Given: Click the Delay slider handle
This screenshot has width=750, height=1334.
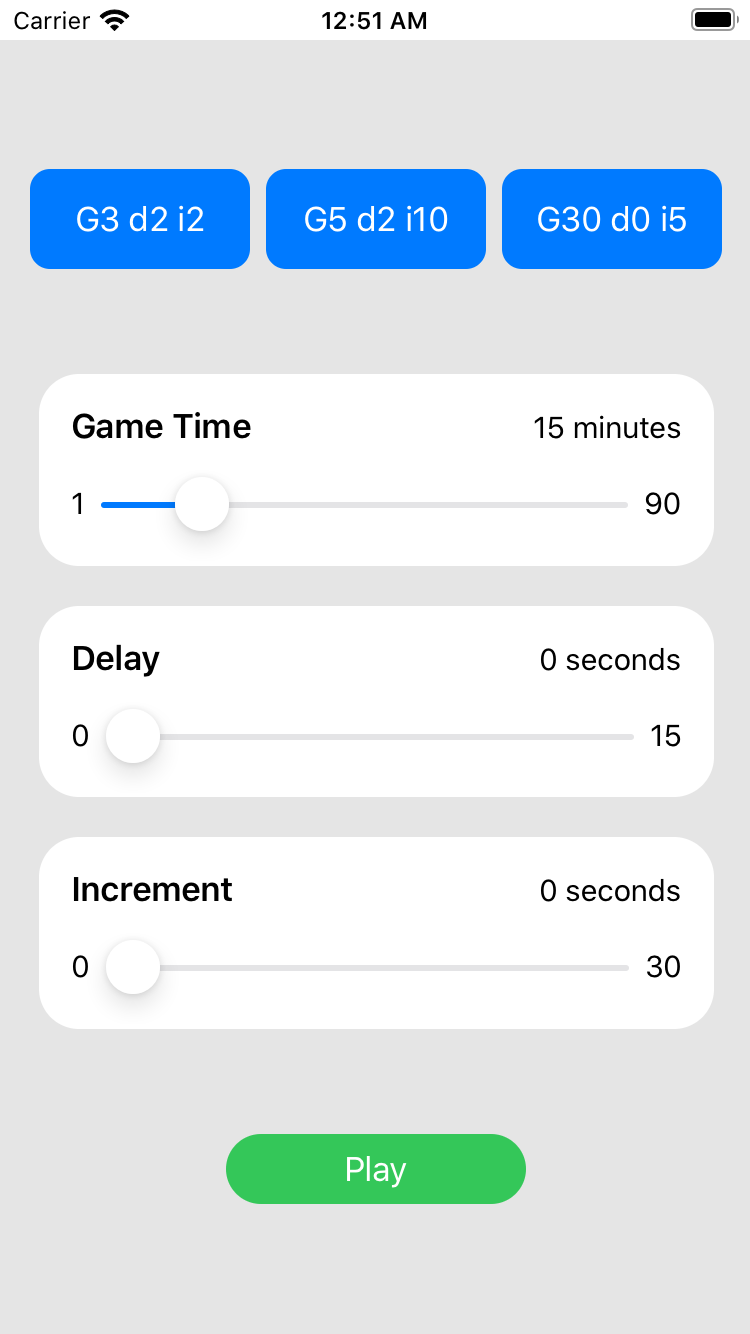Looking at the screenshot, I should tap(133, 736).
